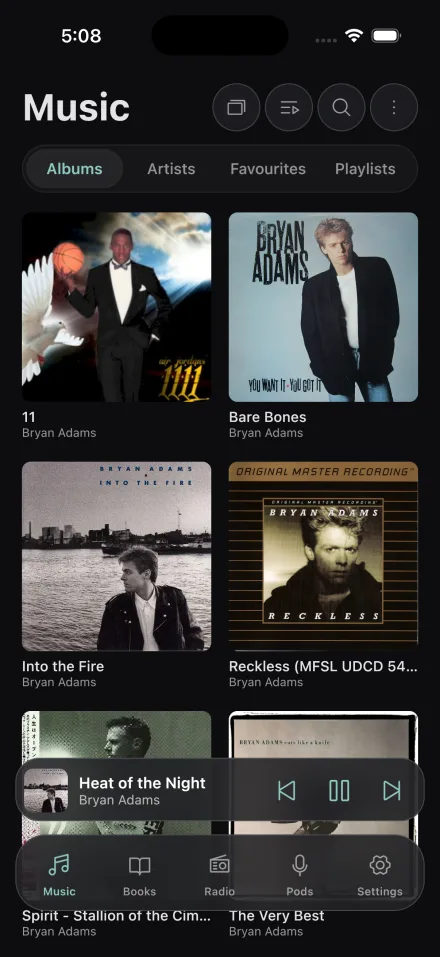Pause Heat of the Night

pyautogui.click(x=339, y=790)
